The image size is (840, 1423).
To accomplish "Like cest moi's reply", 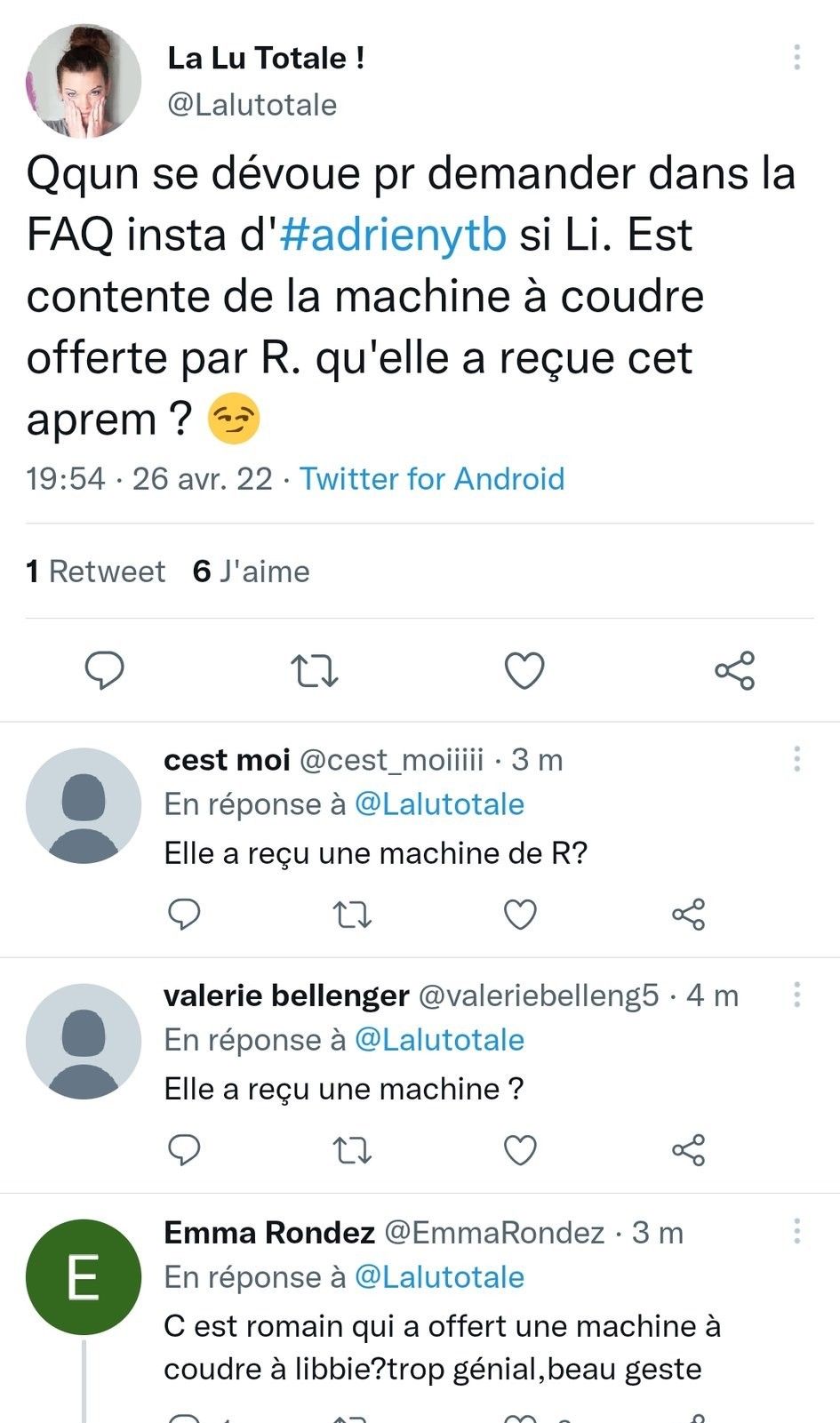I will 520,914.
